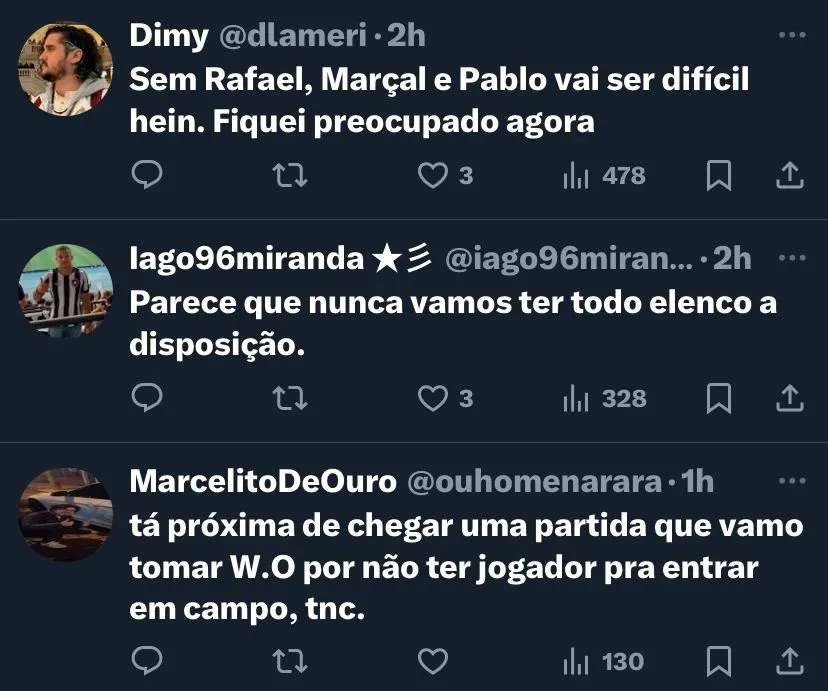Reply to Dimy's tweet
This screenshot has height=691, width=828.
(x=148, y=176)
